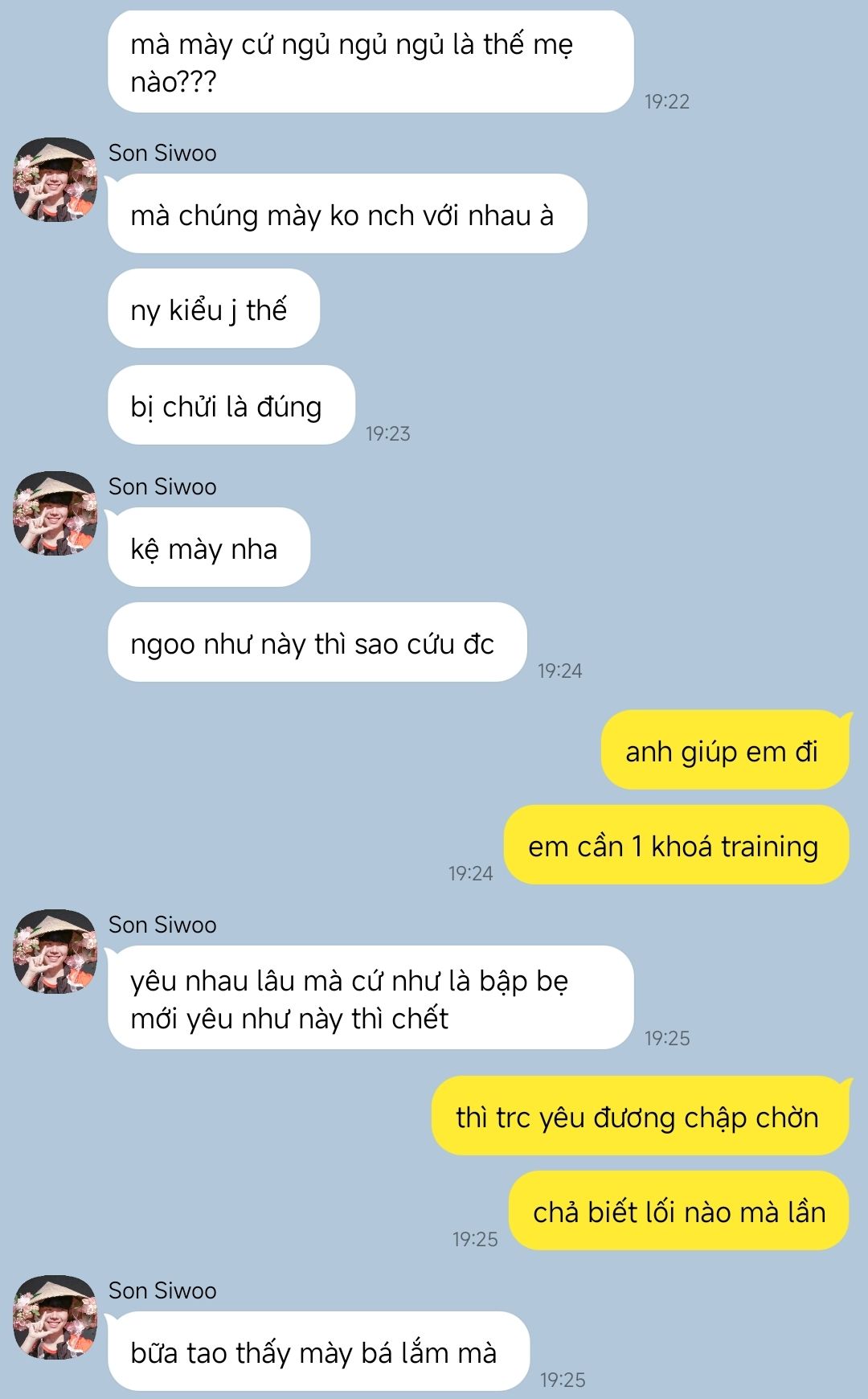Open Son Siwoo's avatar beside "mà chúng mày ko nch"
This screenshot has height=1399, width=868.
(55, 179)
